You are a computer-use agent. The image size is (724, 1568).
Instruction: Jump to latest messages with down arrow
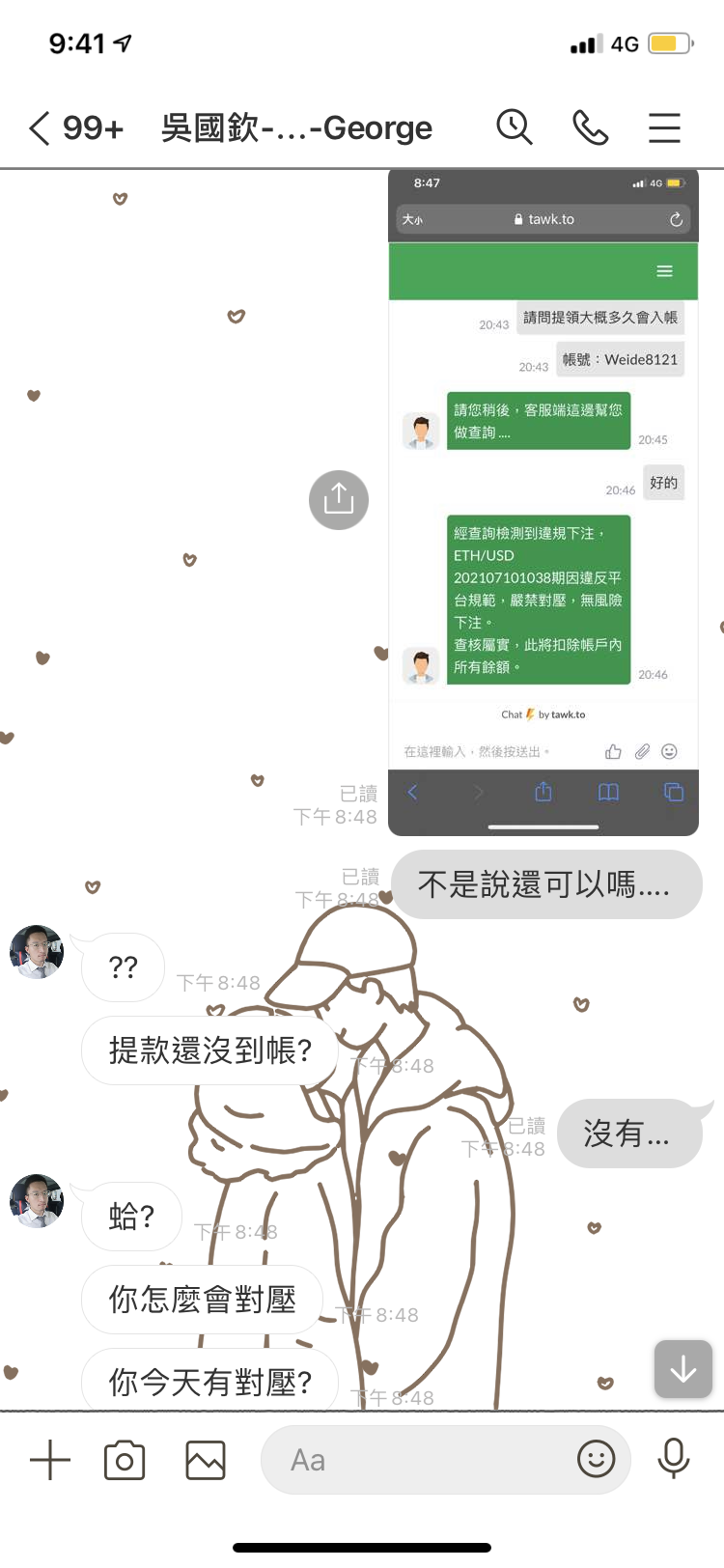(x=682, y=1368)
